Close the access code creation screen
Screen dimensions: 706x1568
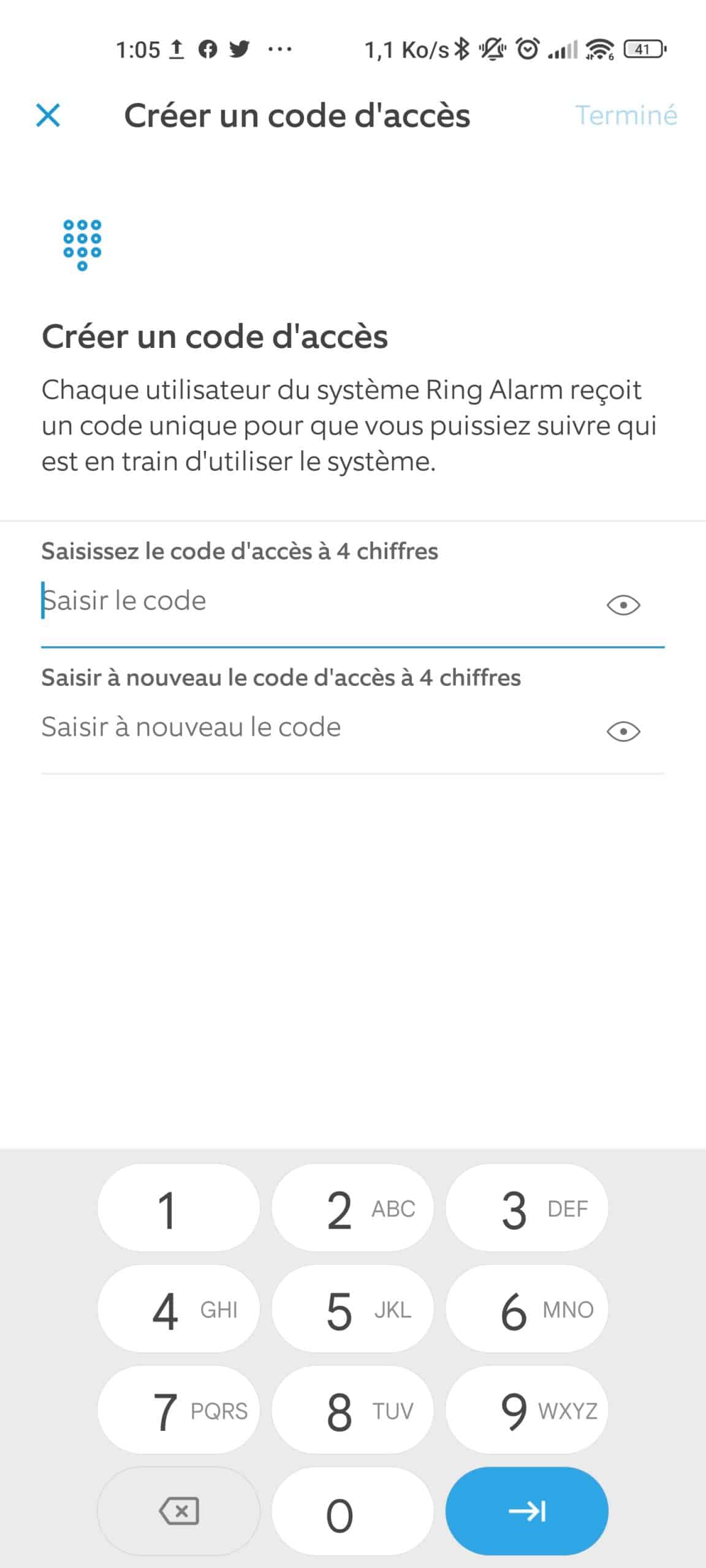[48, 115]
